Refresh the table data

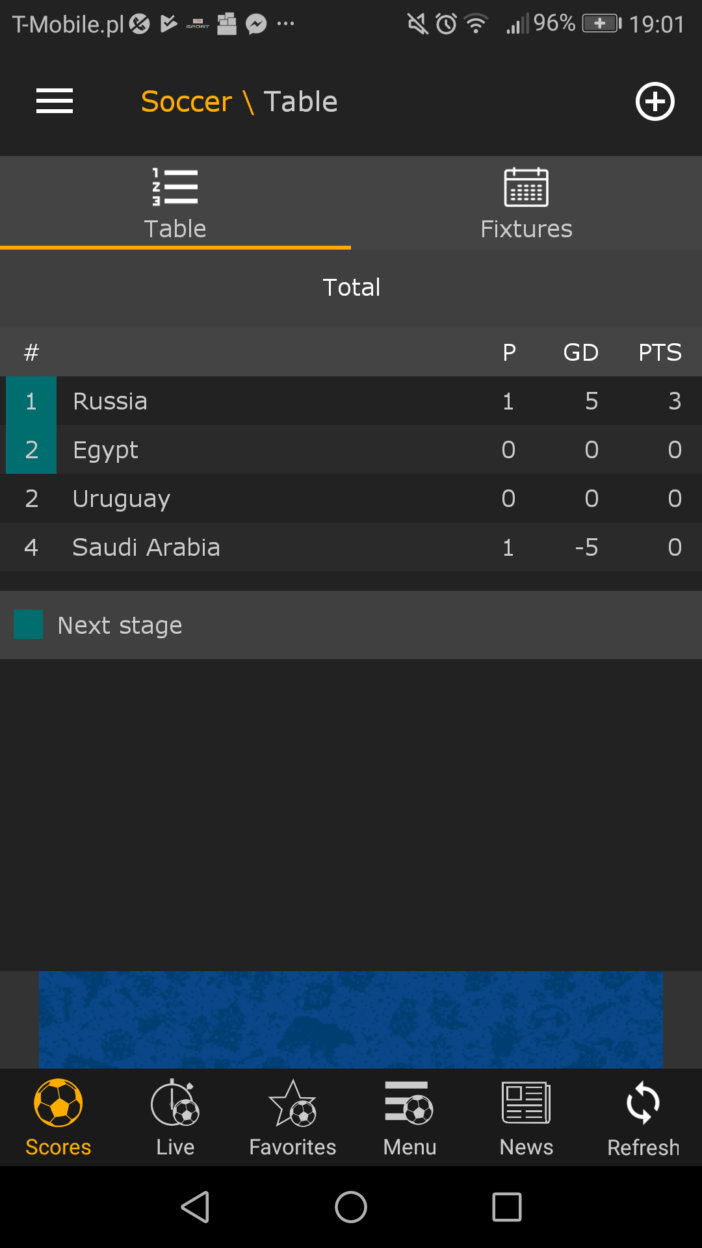pos(643,1118)
